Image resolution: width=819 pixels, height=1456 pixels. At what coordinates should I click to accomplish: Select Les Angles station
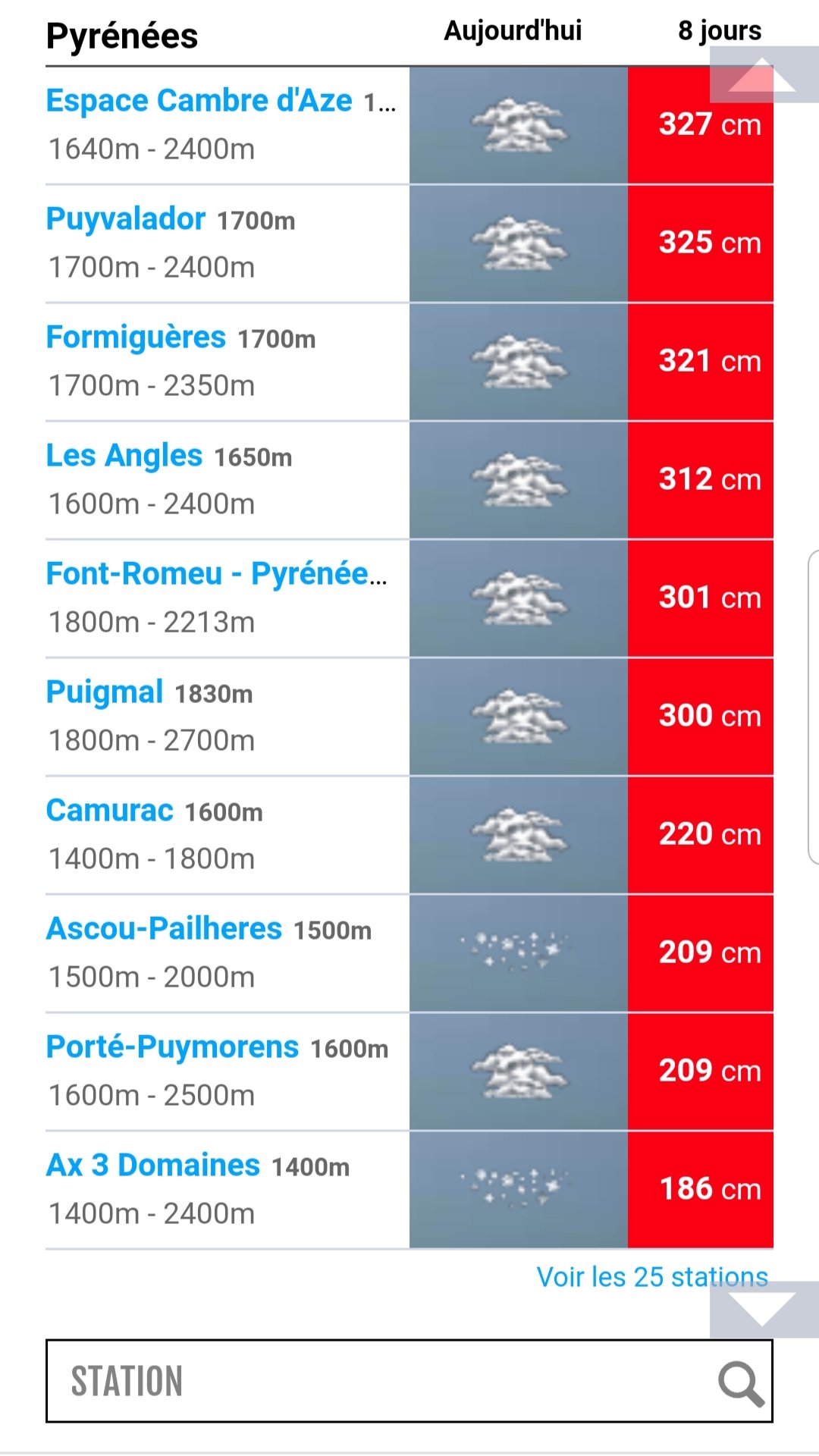[124, 456]
